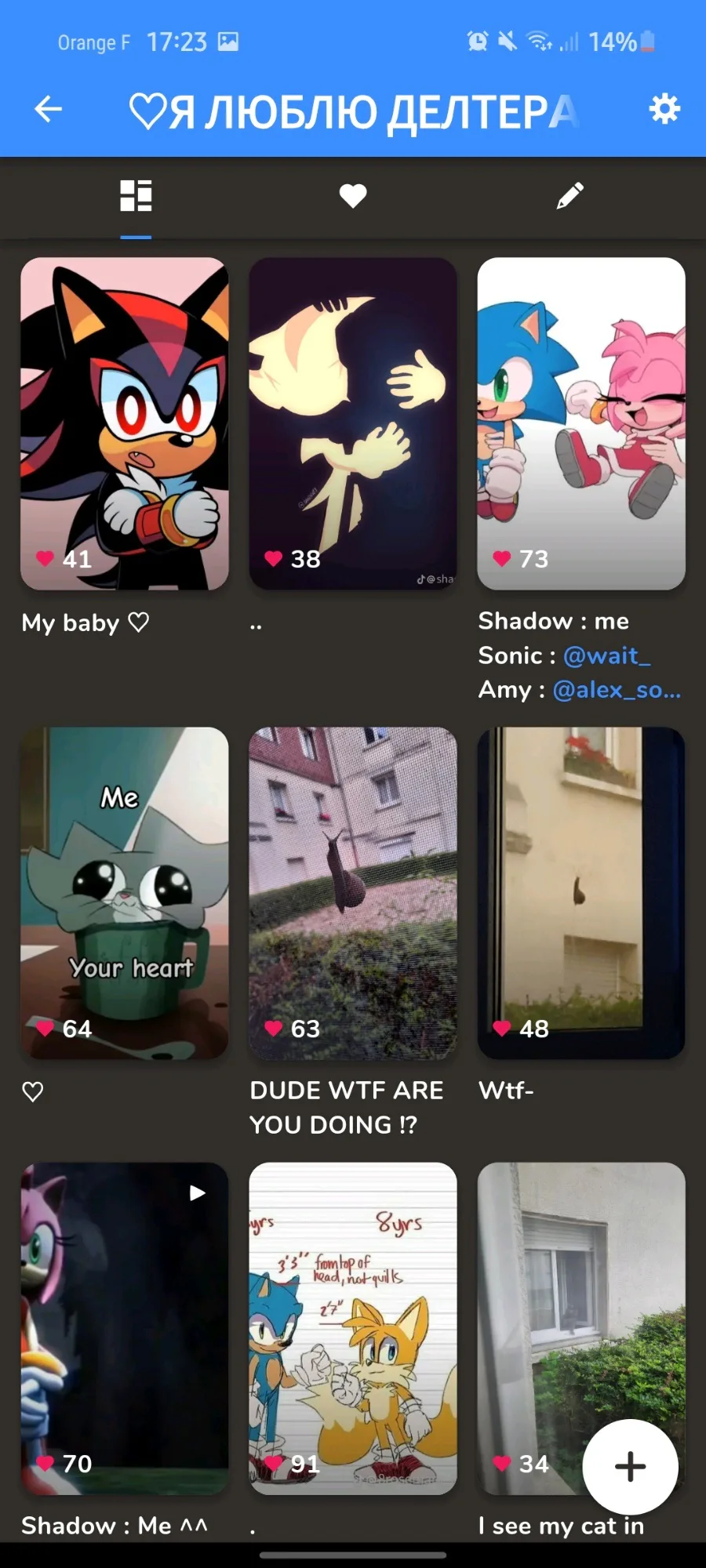Open the 'Wtf-' window post

[581, 893]
